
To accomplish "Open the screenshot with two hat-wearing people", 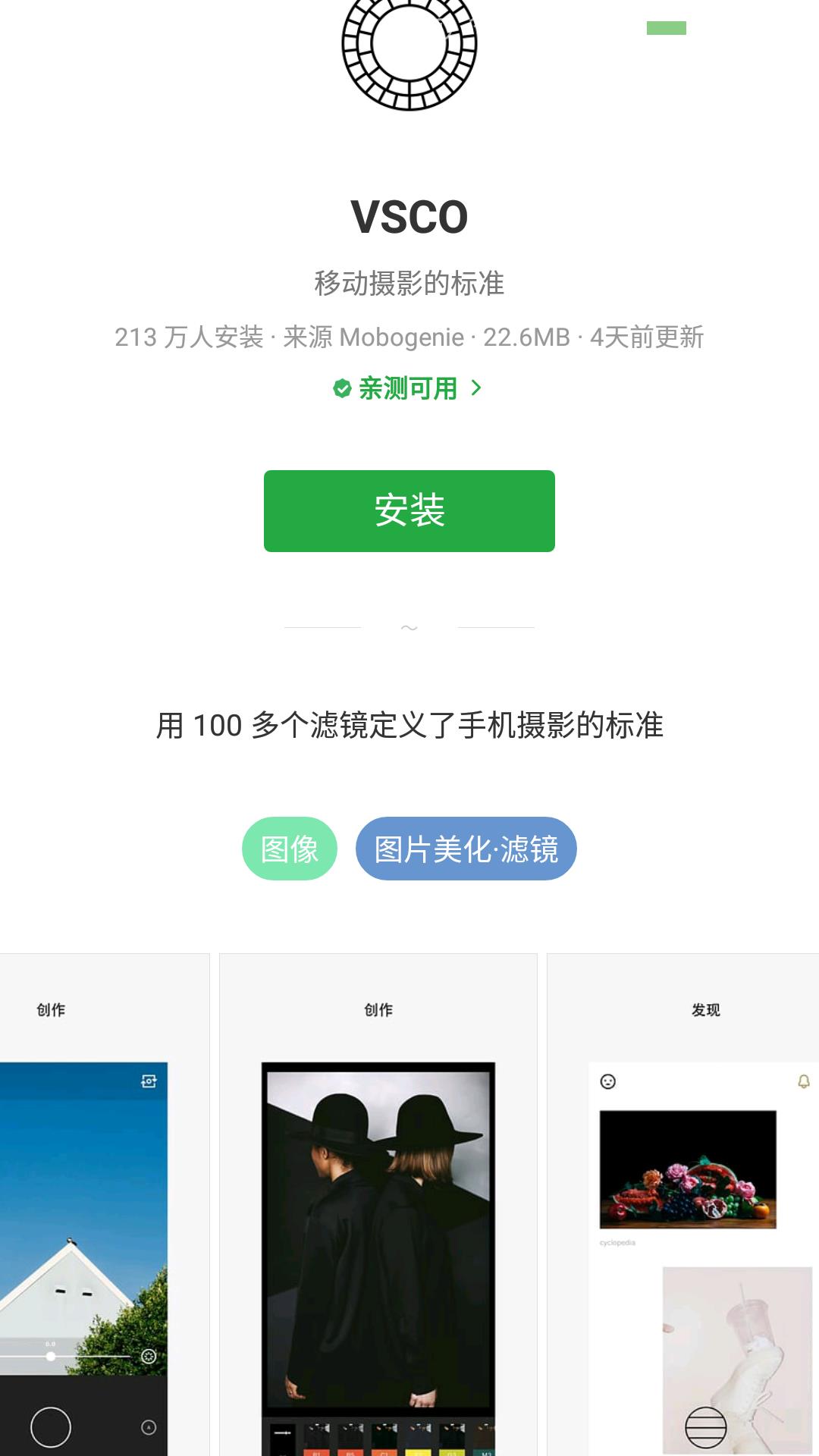I will coord(378,1228).
